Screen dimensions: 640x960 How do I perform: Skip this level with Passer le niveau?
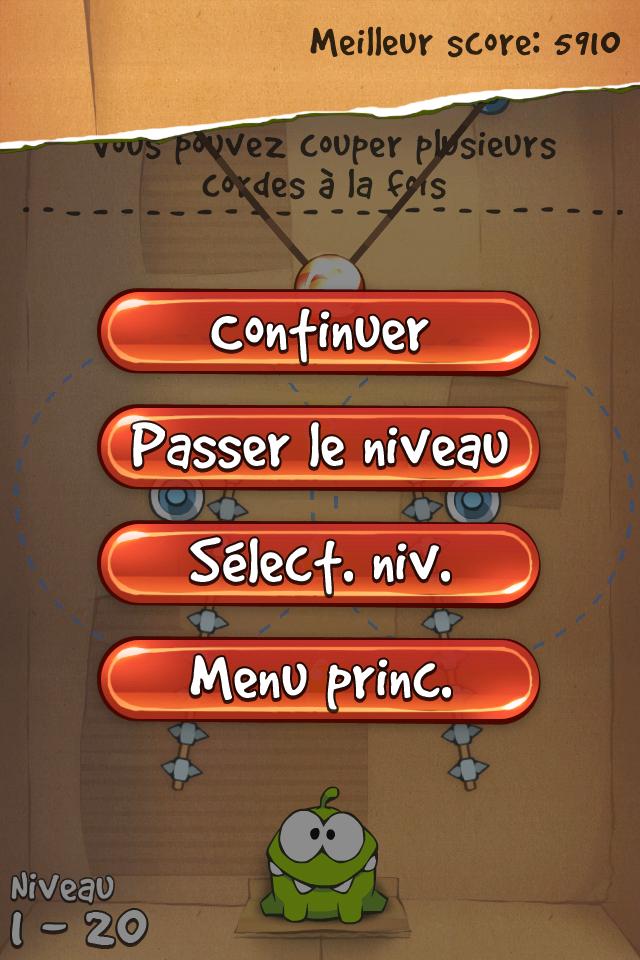[x=319, y=448]
